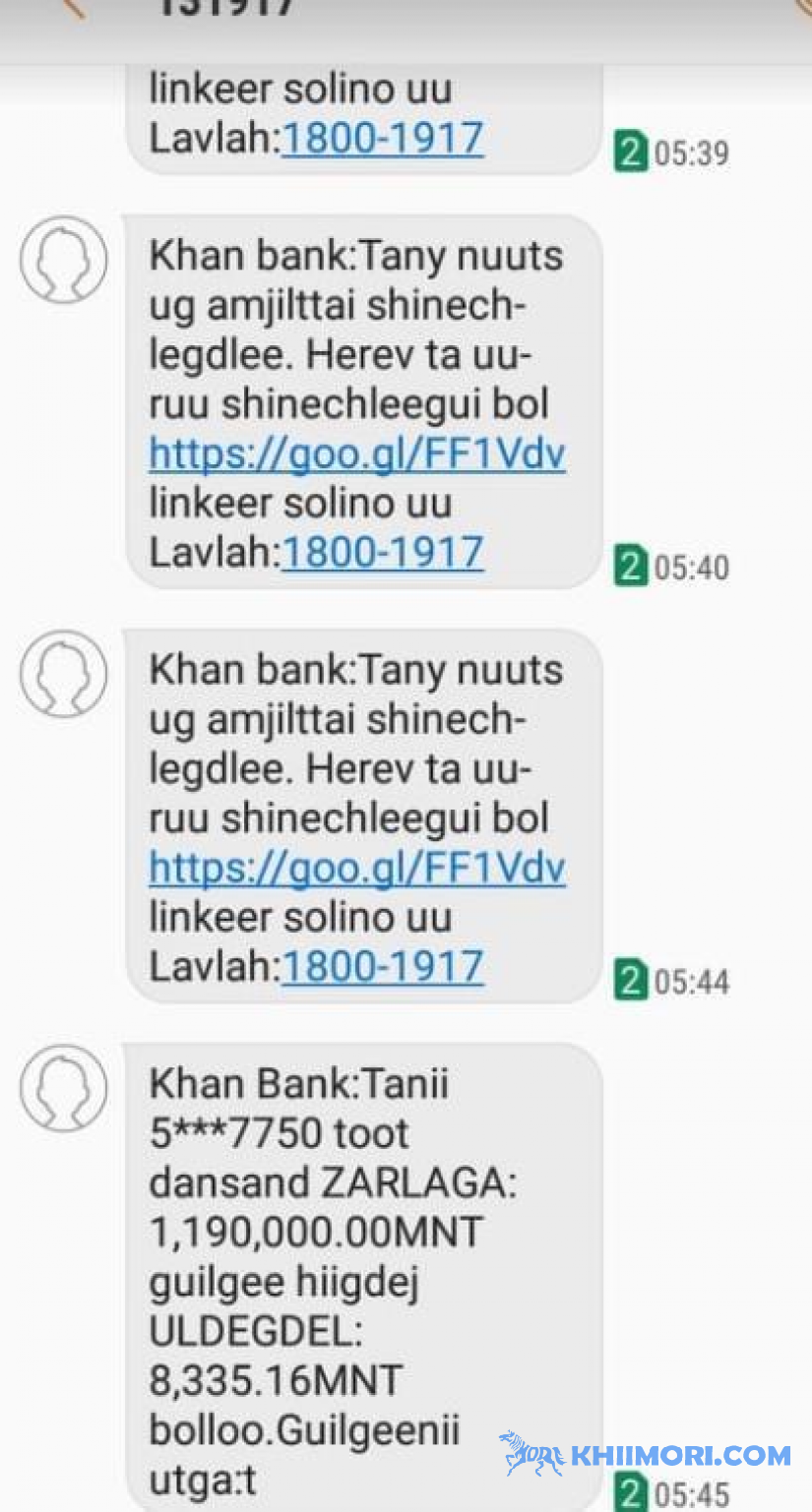View the sender avatar next to the ZARLAGA message

[x=63, y=1088]
